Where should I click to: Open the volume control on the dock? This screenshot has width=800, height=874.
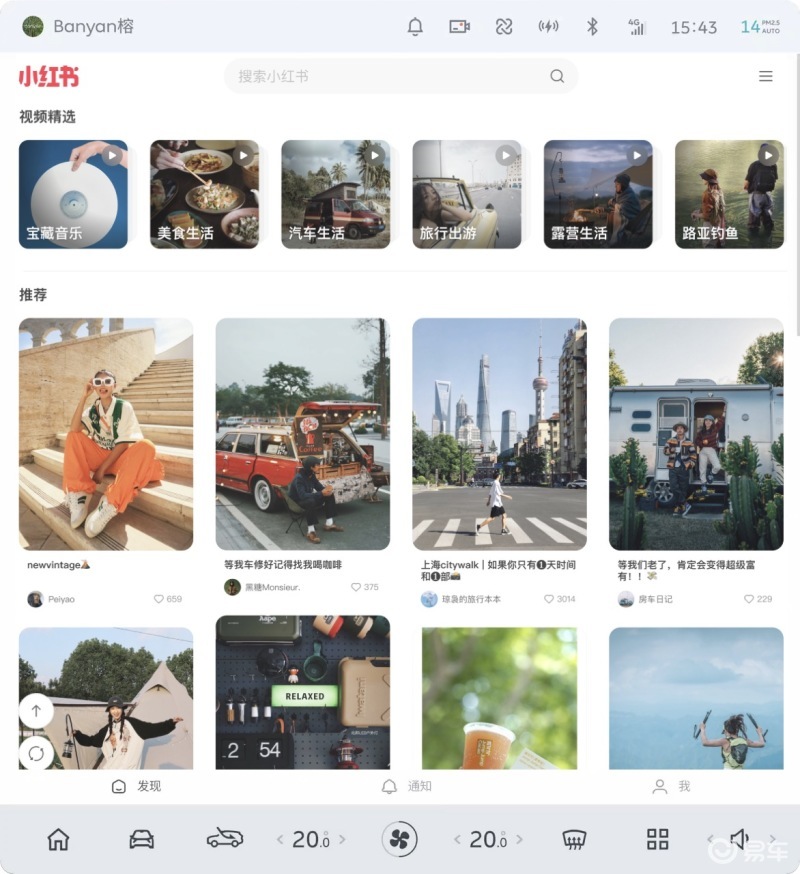pyautogui.click(x=740, y=840)
